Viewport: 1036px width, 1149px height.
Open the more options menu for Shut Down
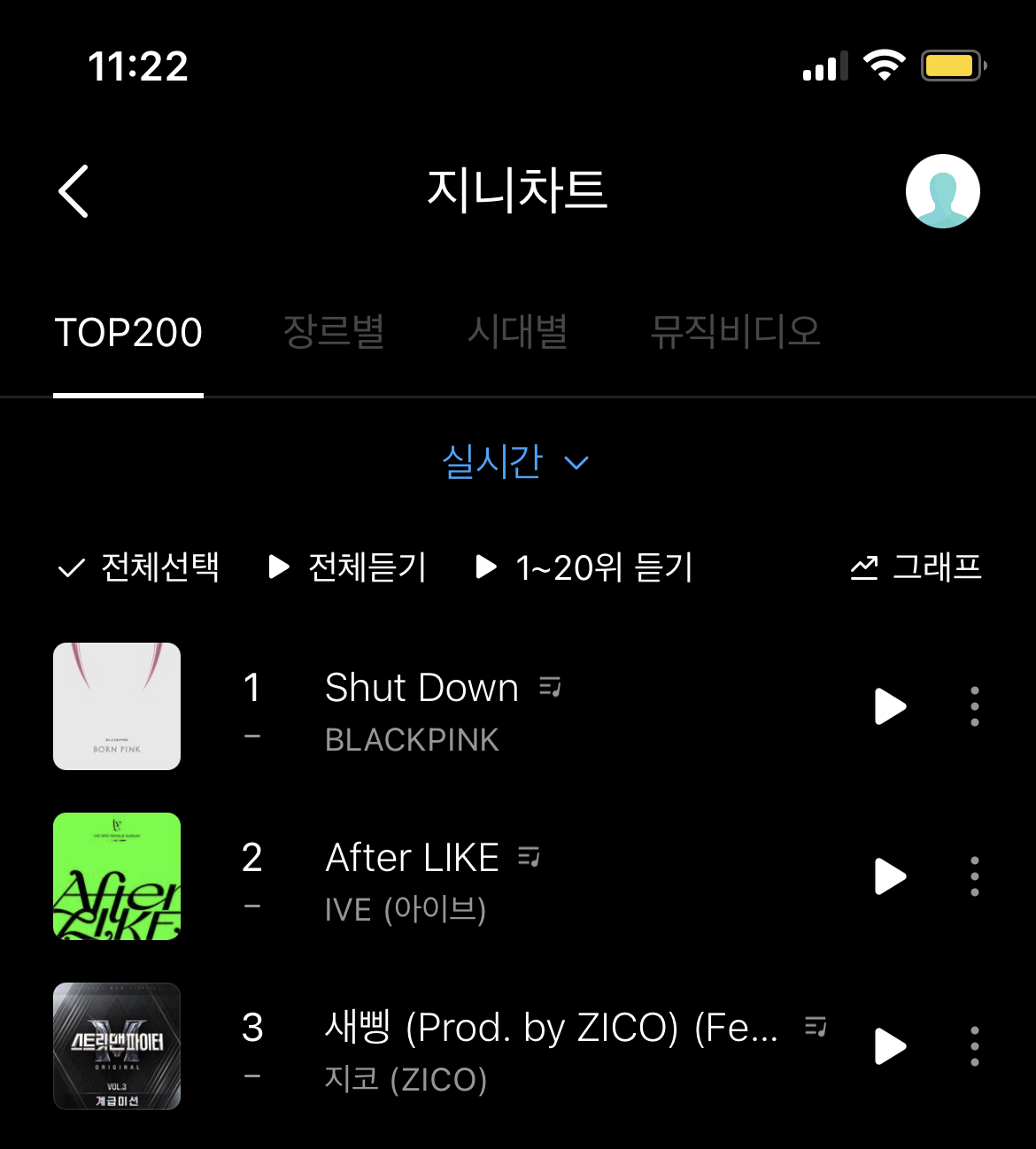pos(973,706)
